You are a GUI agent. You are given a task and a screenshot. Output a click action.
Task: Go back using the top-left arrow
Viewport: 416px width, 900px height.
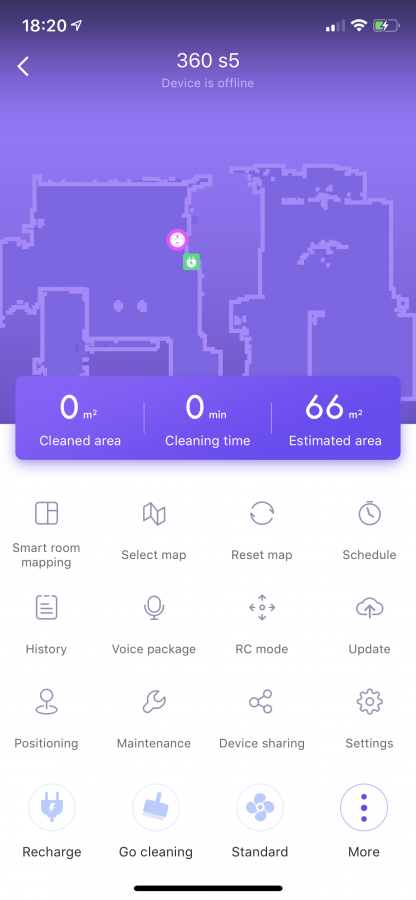(23, 67)
